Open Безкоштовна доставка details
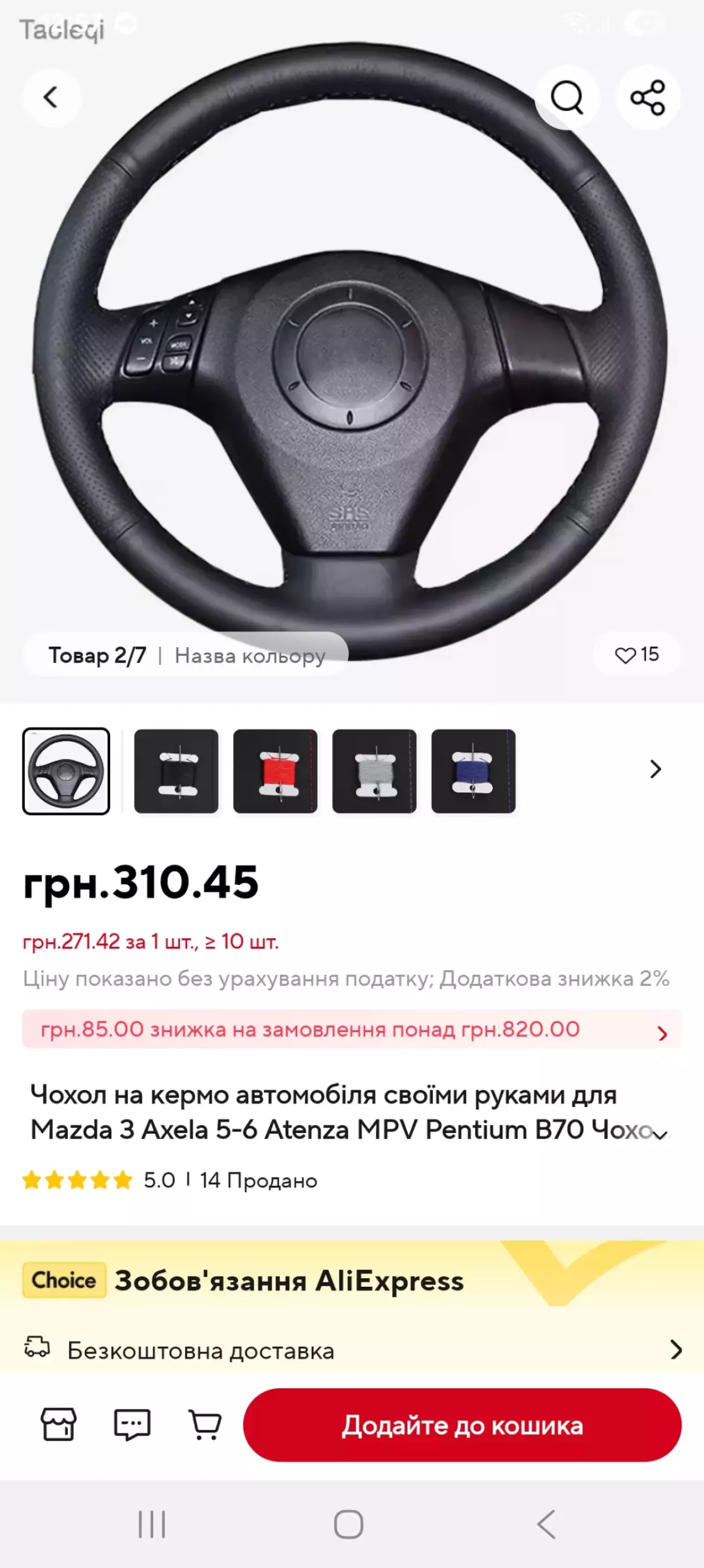Screen dimensions: 704x1568 pos(351,1351)
